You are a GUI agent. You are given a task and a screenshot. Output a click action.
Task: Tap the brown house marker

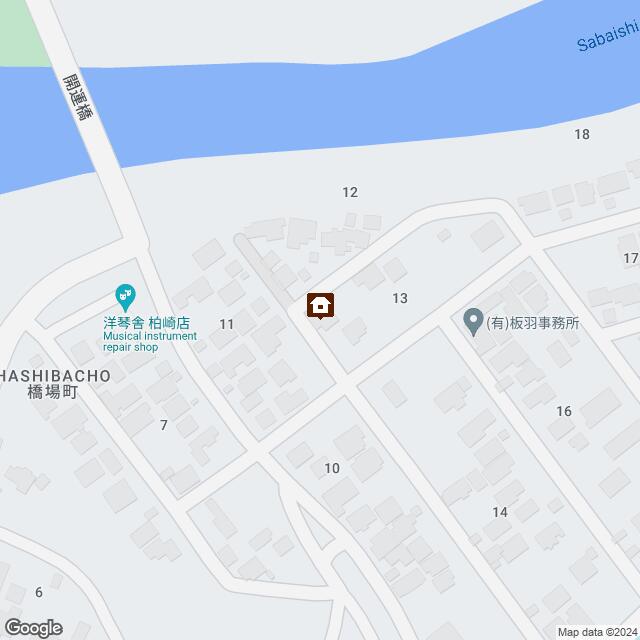pos(320,304)
